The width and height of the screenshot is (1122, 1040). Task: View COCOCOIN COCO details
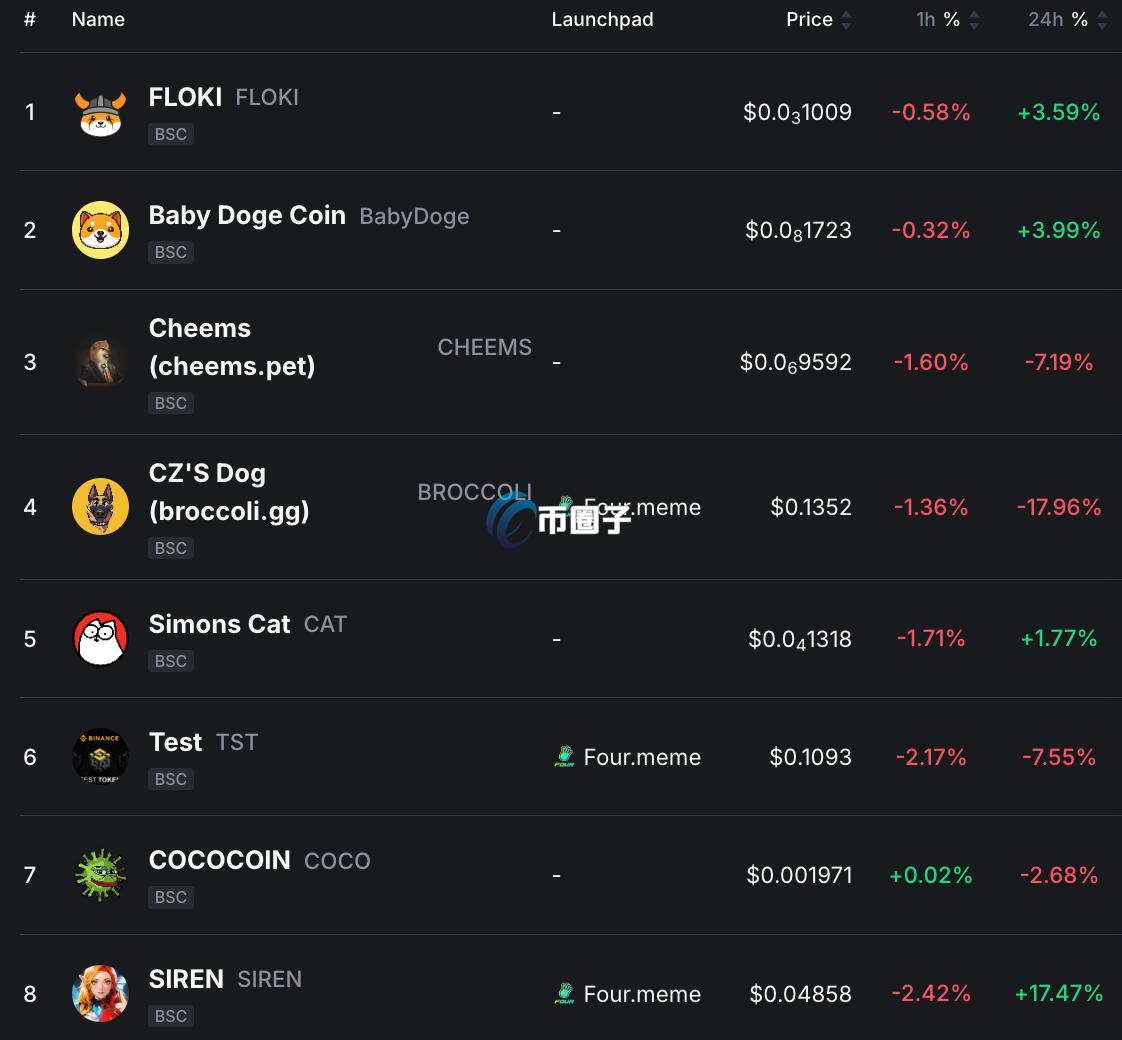[x=219, y=861]
